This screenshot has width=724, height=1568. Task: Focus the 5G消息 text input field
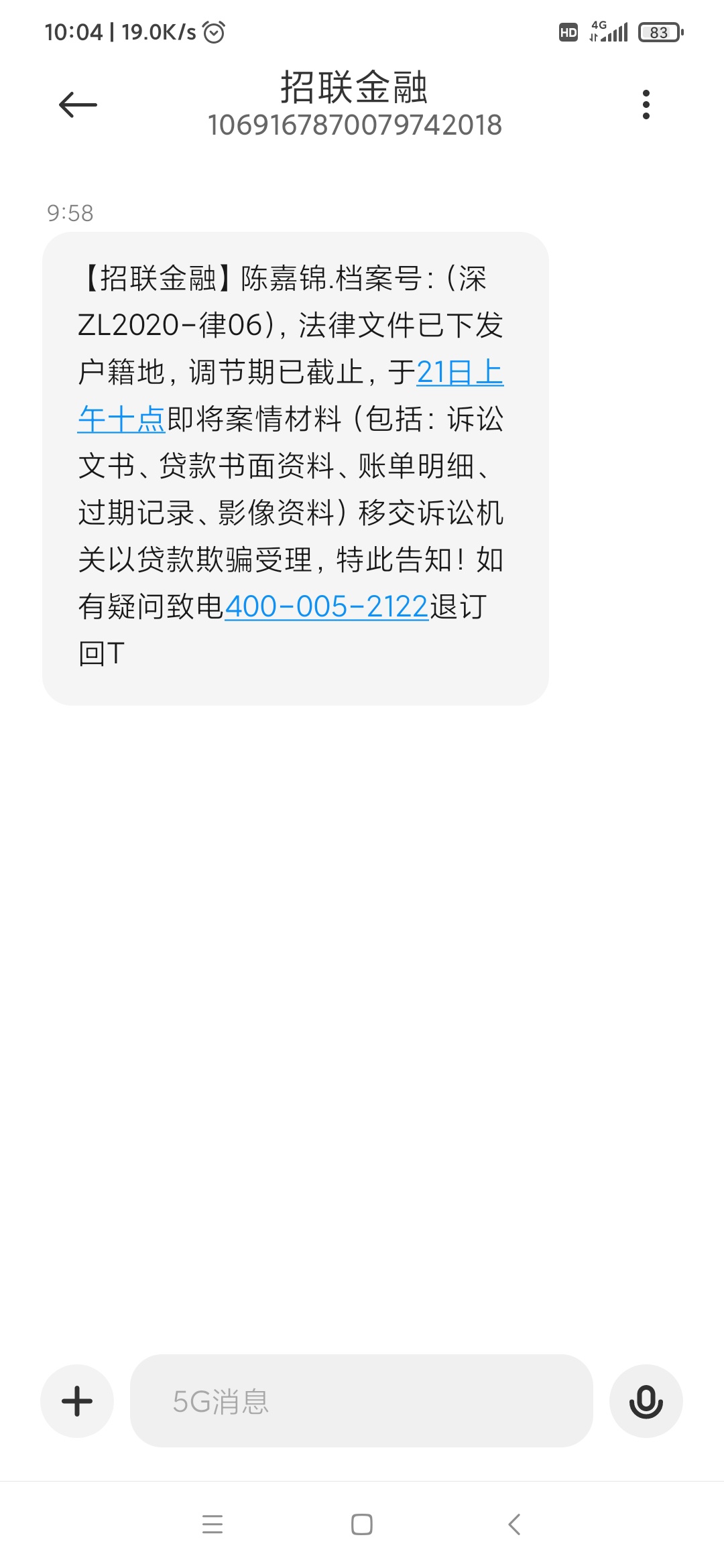click(361, 1400)
